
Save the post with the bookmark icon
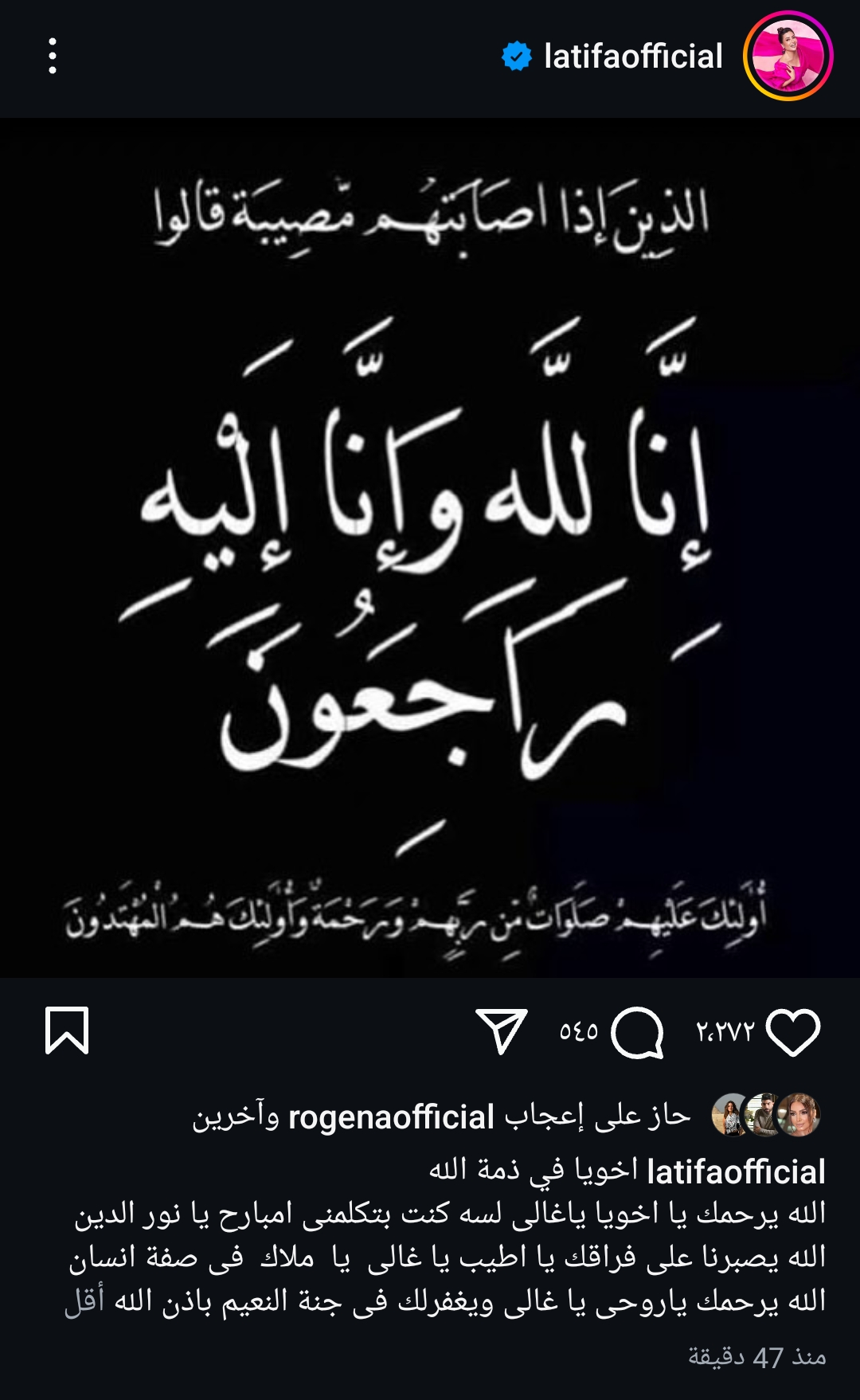[x=67, y=1030]
